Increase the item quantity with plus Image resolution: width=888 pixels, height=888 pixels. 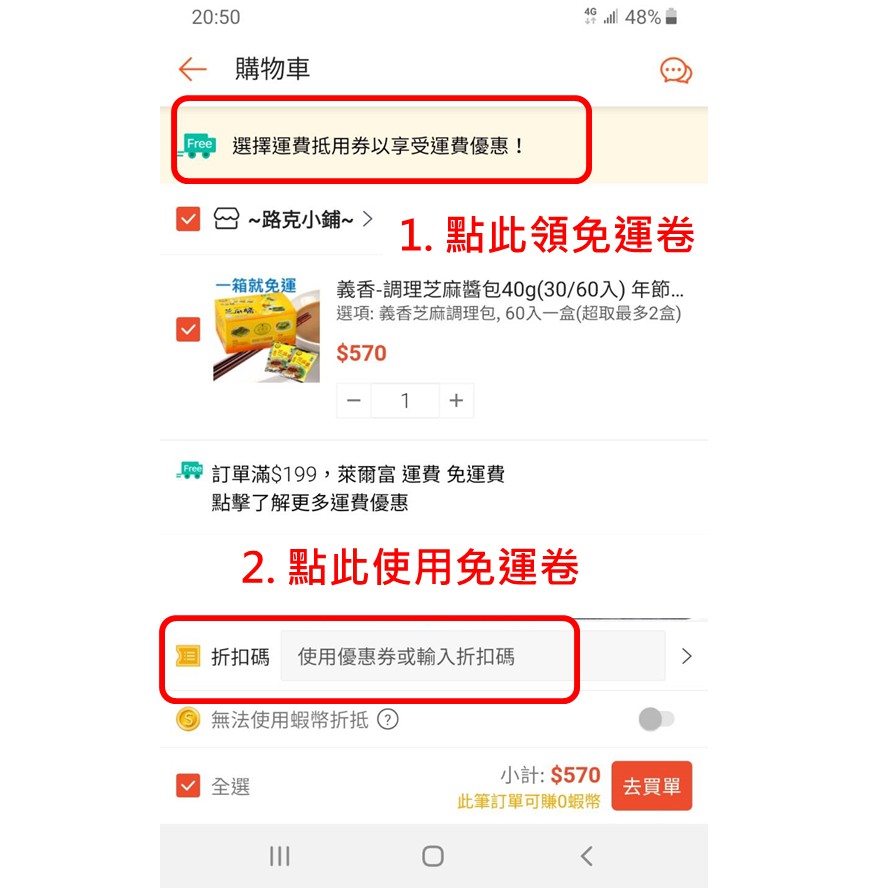[x=456, y=400]
